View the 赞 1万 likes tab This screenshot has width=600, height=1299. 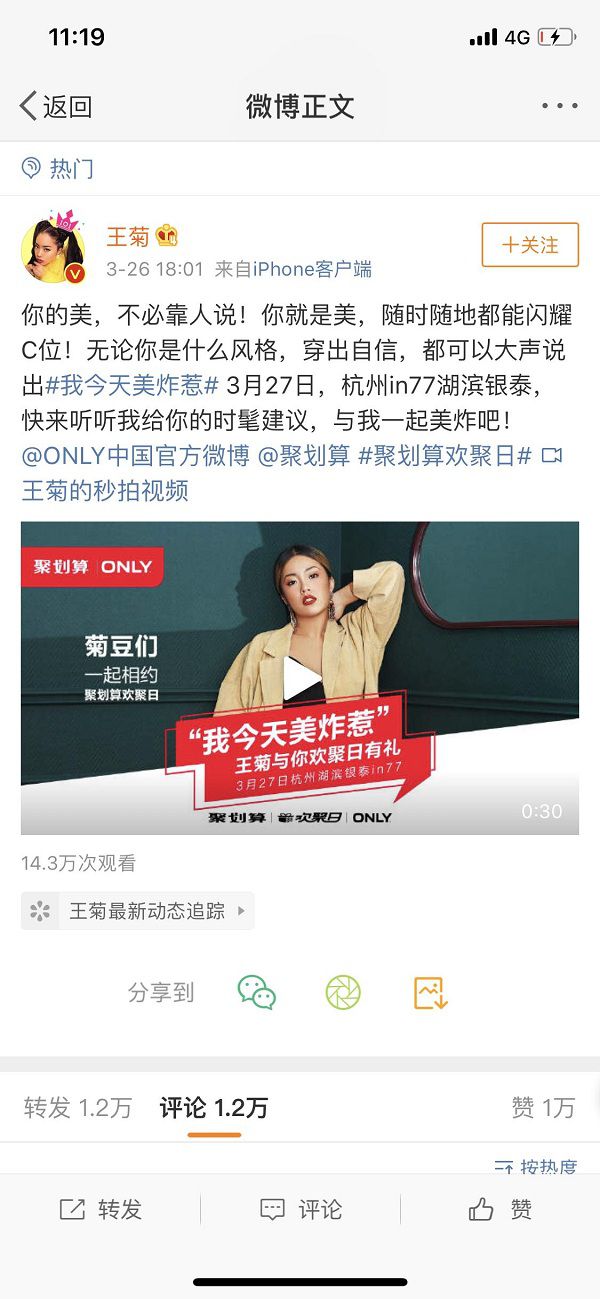click(543, 1107)
